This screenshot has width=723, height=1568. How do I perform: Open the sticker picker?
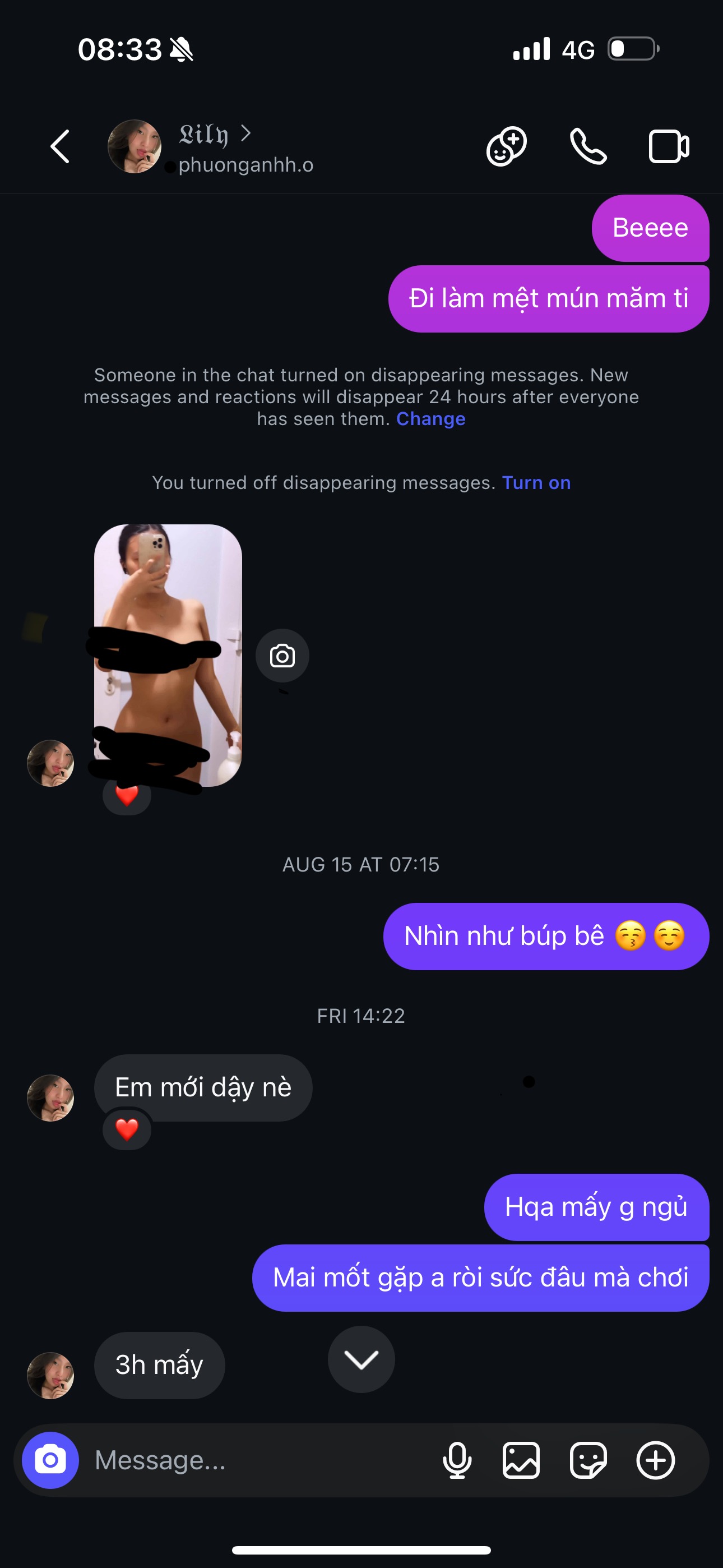tap(588, 1460)
